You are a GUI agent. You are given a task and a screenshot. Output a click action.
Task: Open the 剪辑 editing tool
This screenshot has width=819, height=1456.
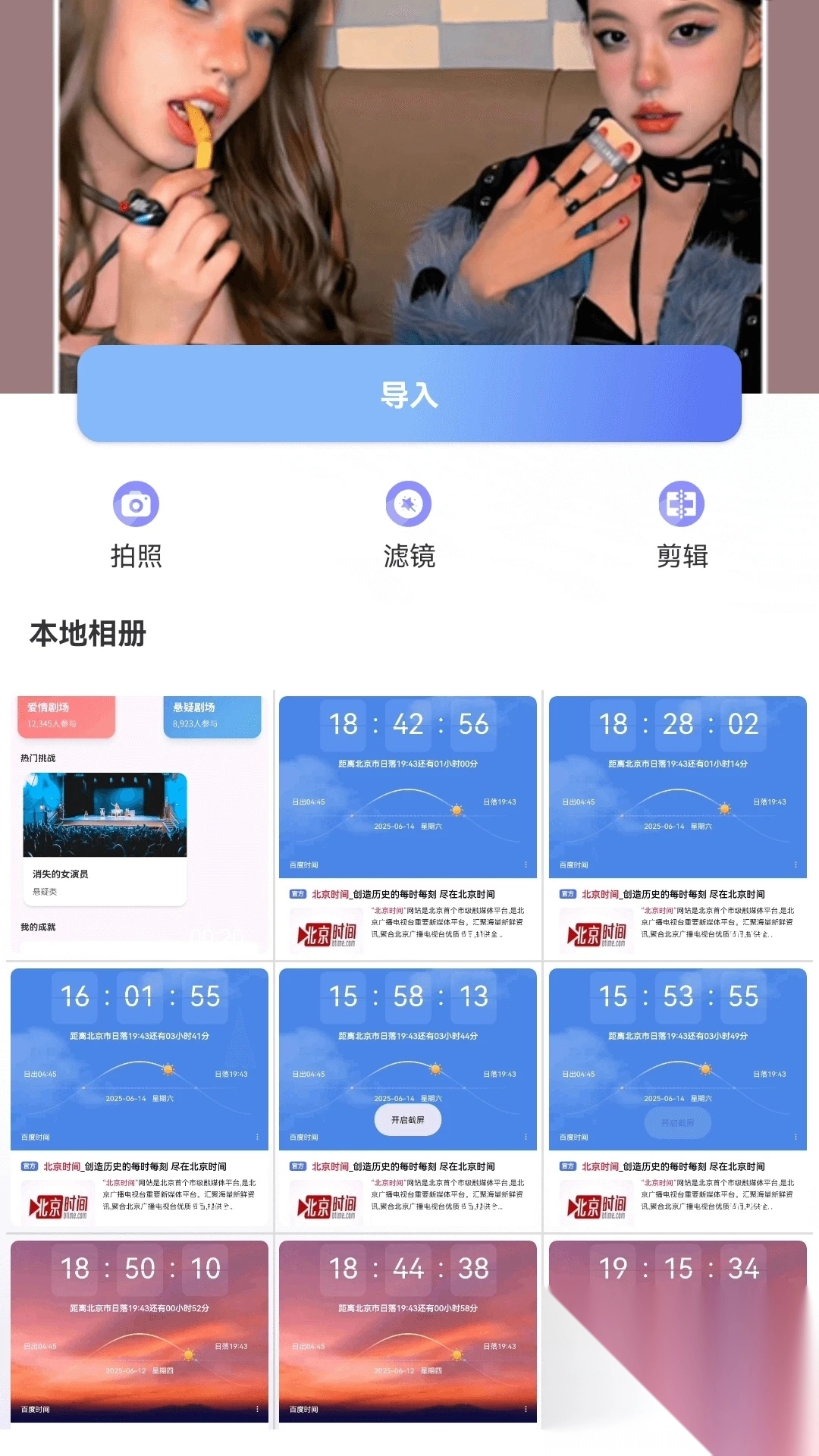(682, 523)
